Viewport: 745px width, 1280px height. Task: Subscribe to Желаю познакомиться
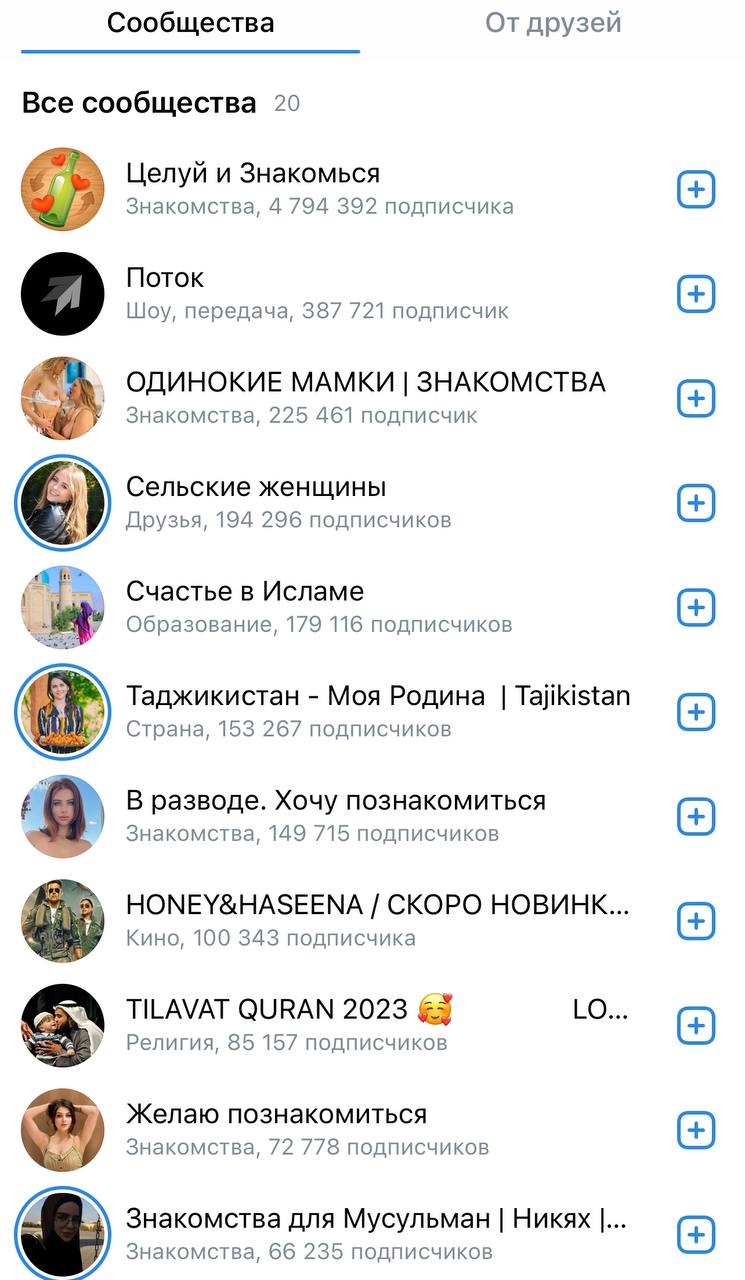pyautogui.click(x=696, y=1130)
